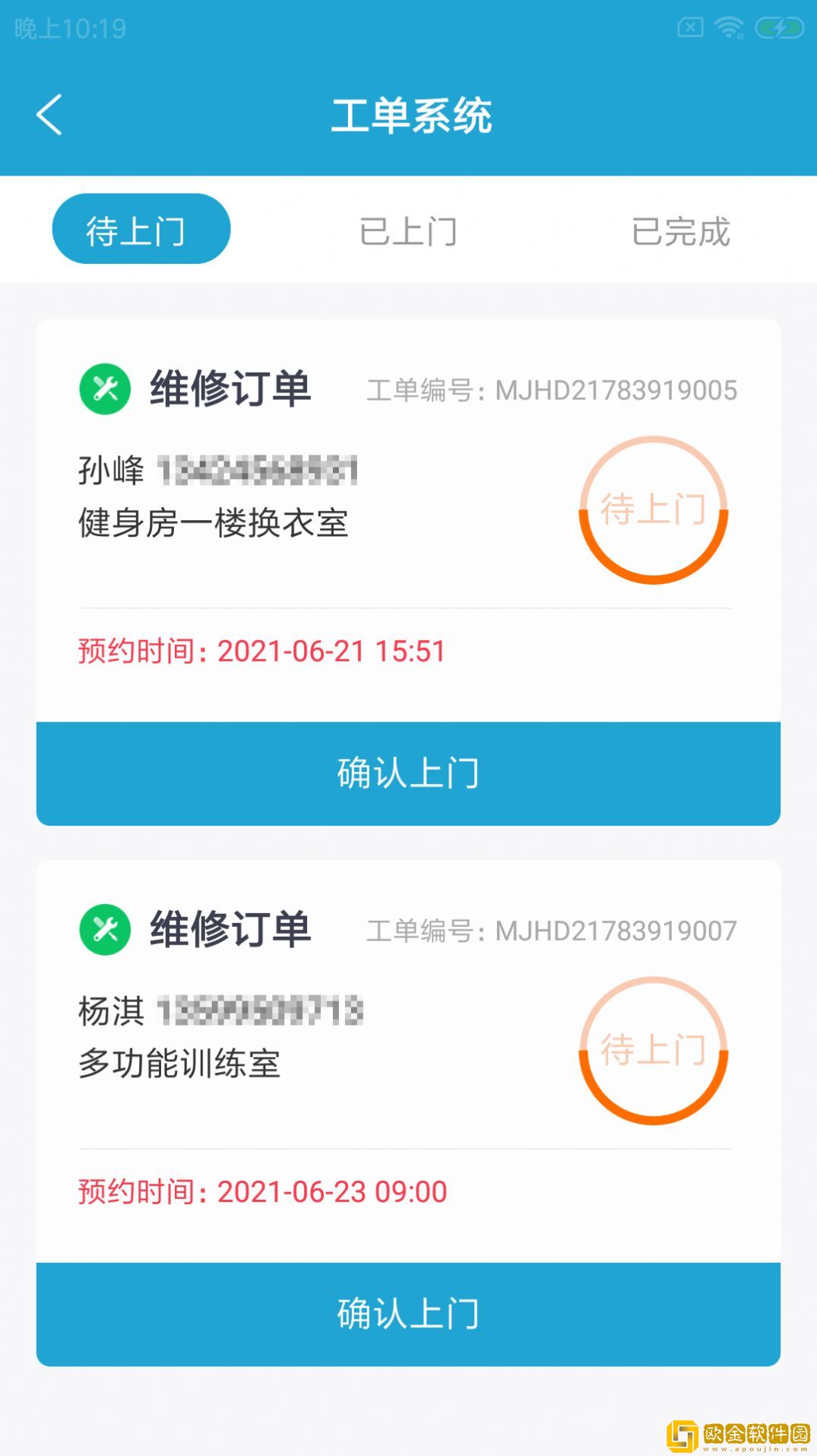Click the green repair tool icon on second order
Viewport: 817px width, 1456px height.
106,929
